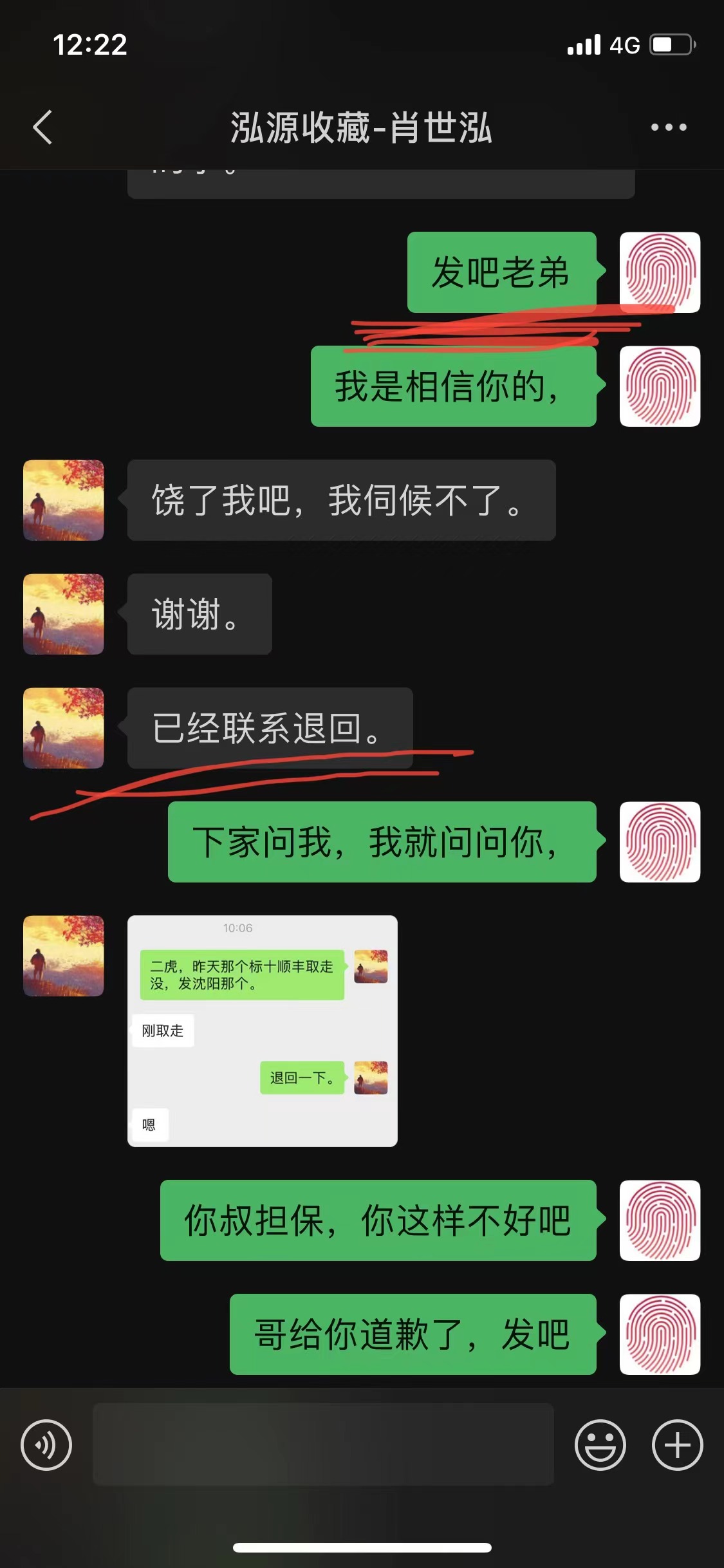Image resolution: width=724 pixels, height=1568 pixels.
Task: Go back to the chat list
Action: click(42, 127)
